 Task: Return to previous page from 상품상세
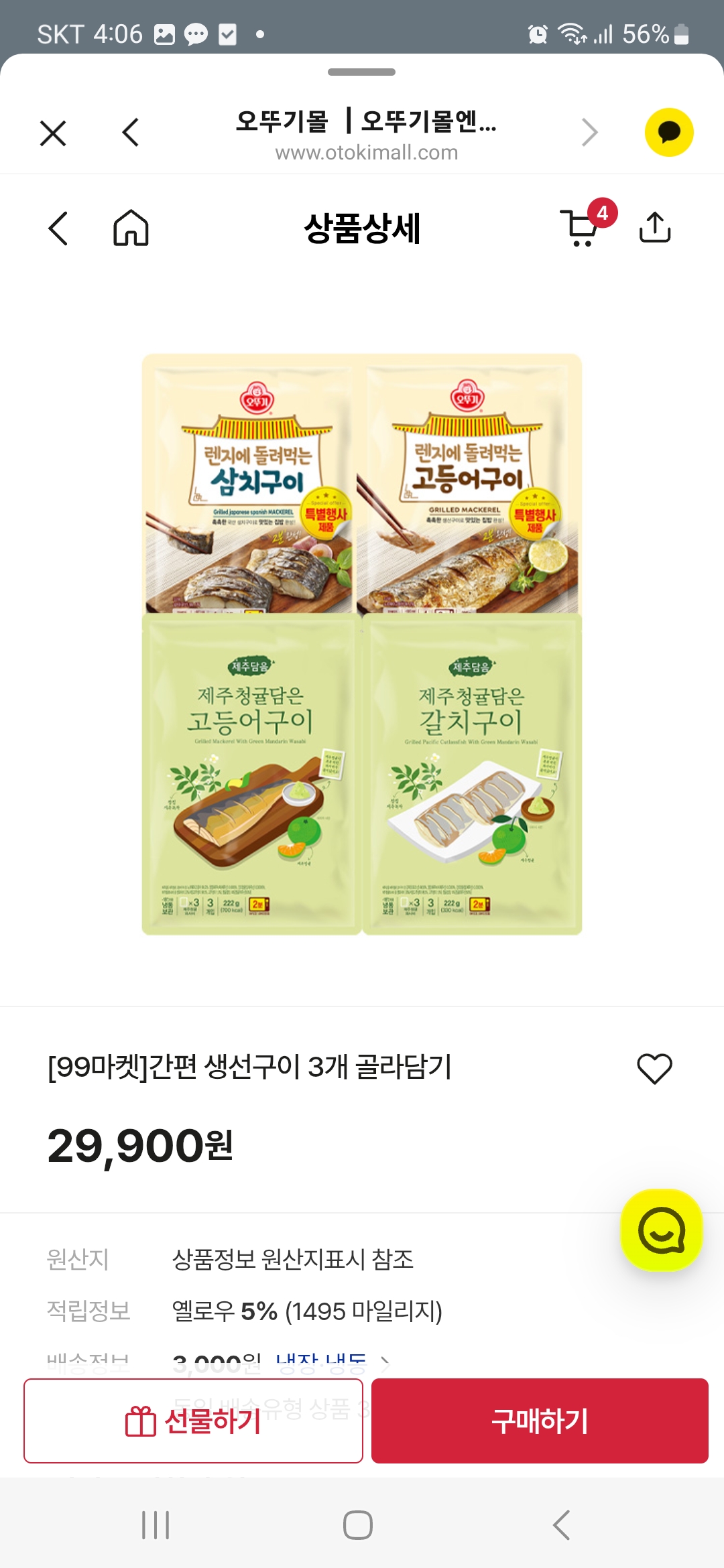click(58, 228)
